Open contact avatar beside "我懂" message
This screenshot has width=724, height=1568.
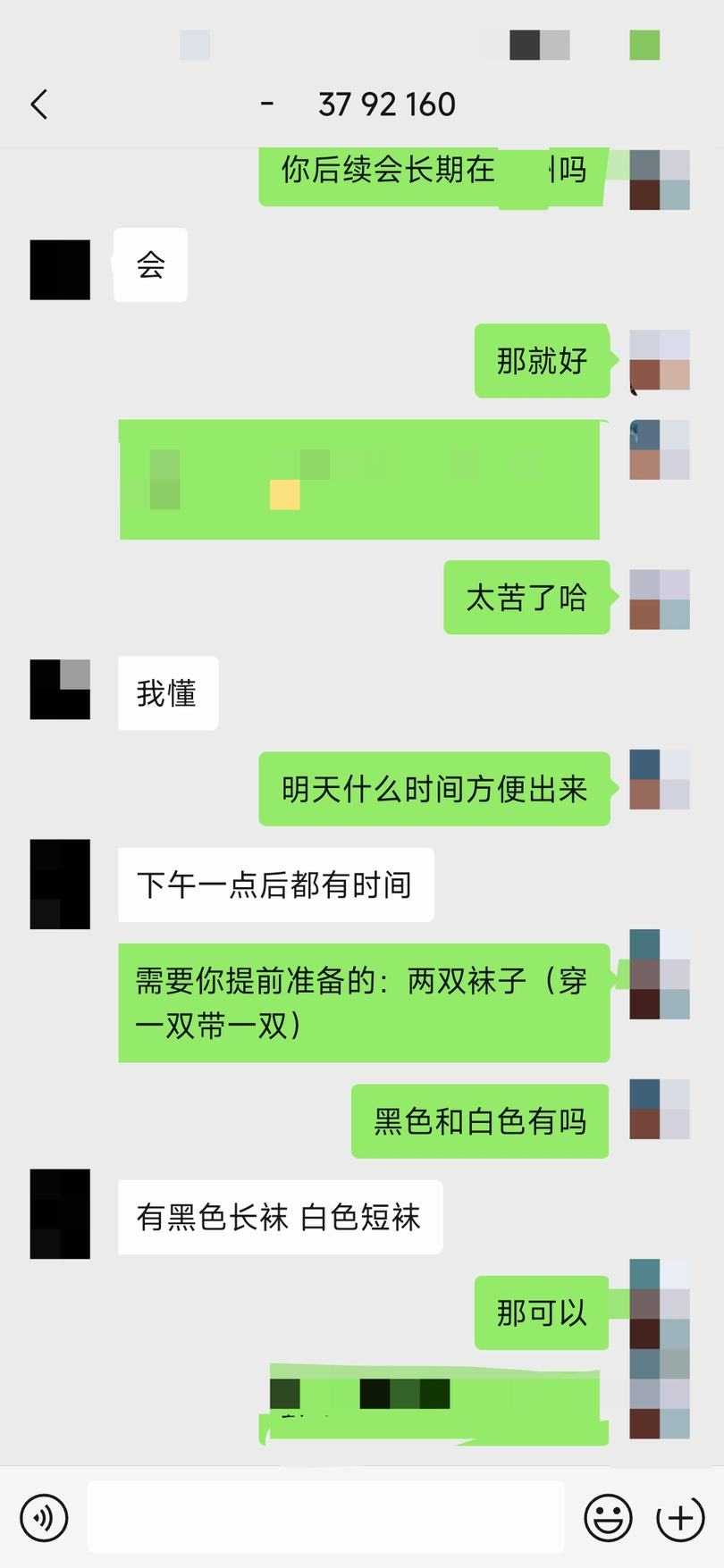[x=60, y=689]
